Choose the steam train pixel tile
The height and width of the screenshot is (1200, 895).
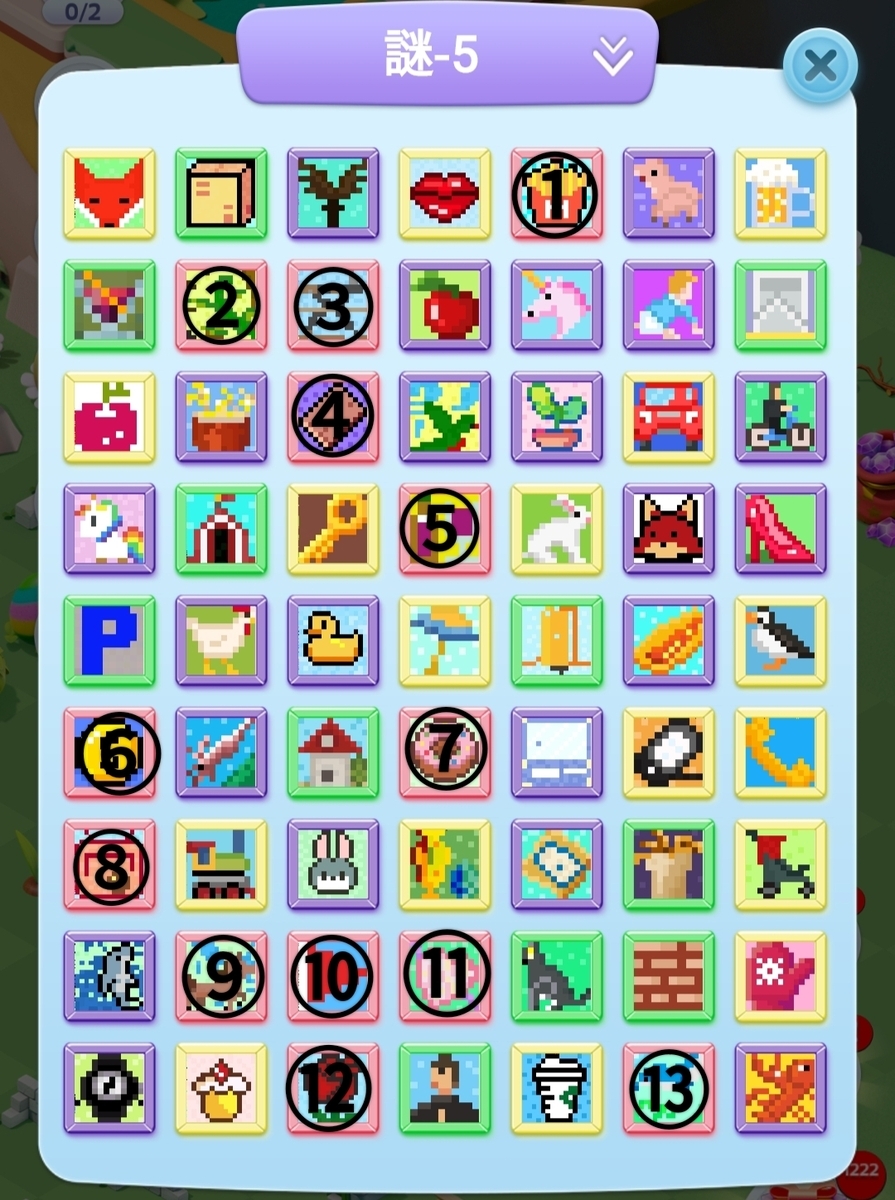(221, 866)
